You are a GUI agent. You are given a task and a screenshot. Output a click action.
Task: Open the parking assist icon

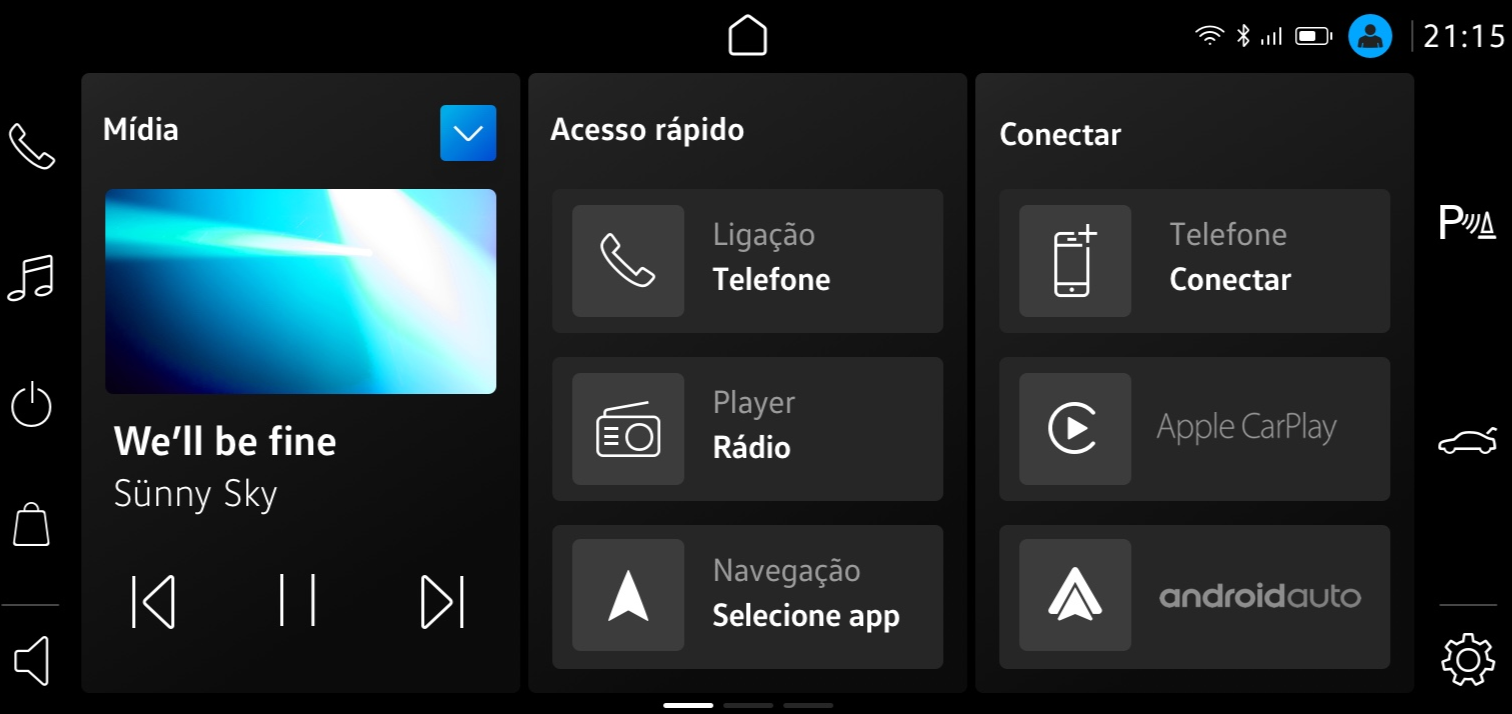click(1467, 223)
